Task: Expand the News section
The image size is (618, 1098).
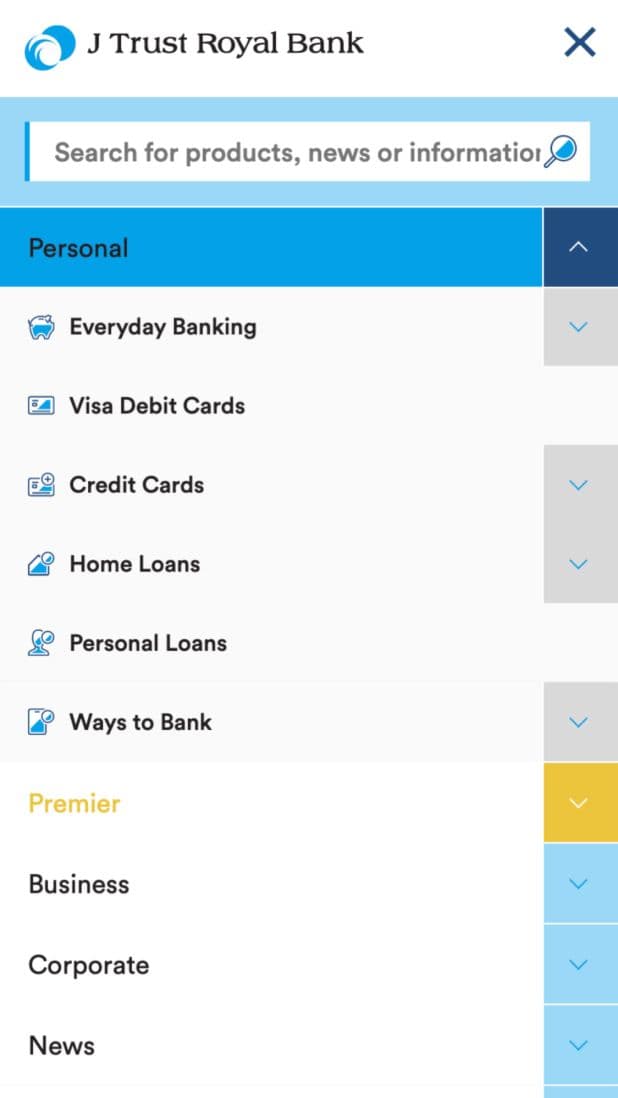Action: [578, 1045]
